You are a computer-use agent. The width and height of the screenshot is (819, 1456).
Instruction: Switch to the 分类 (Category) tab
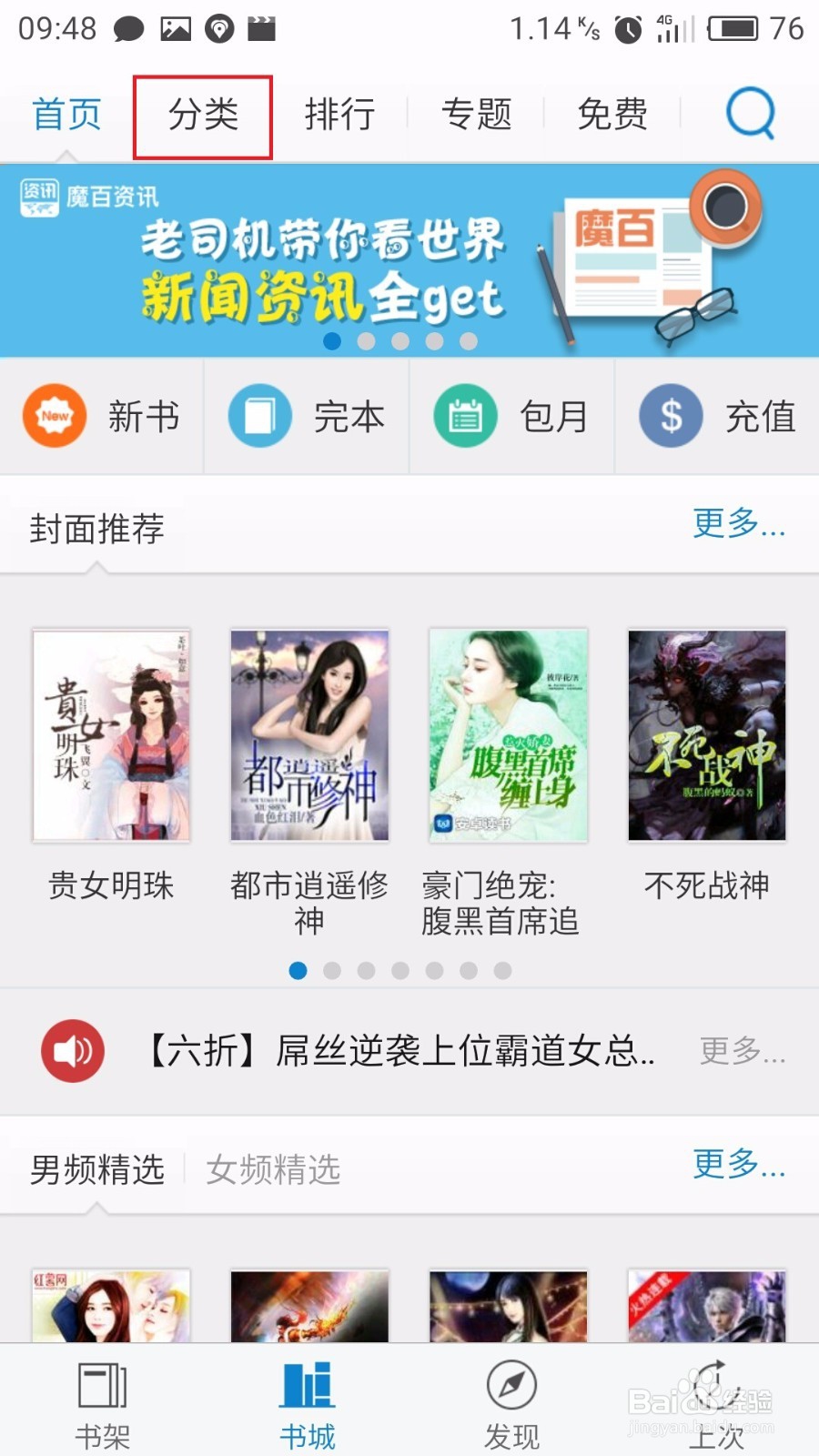(202, 114)
